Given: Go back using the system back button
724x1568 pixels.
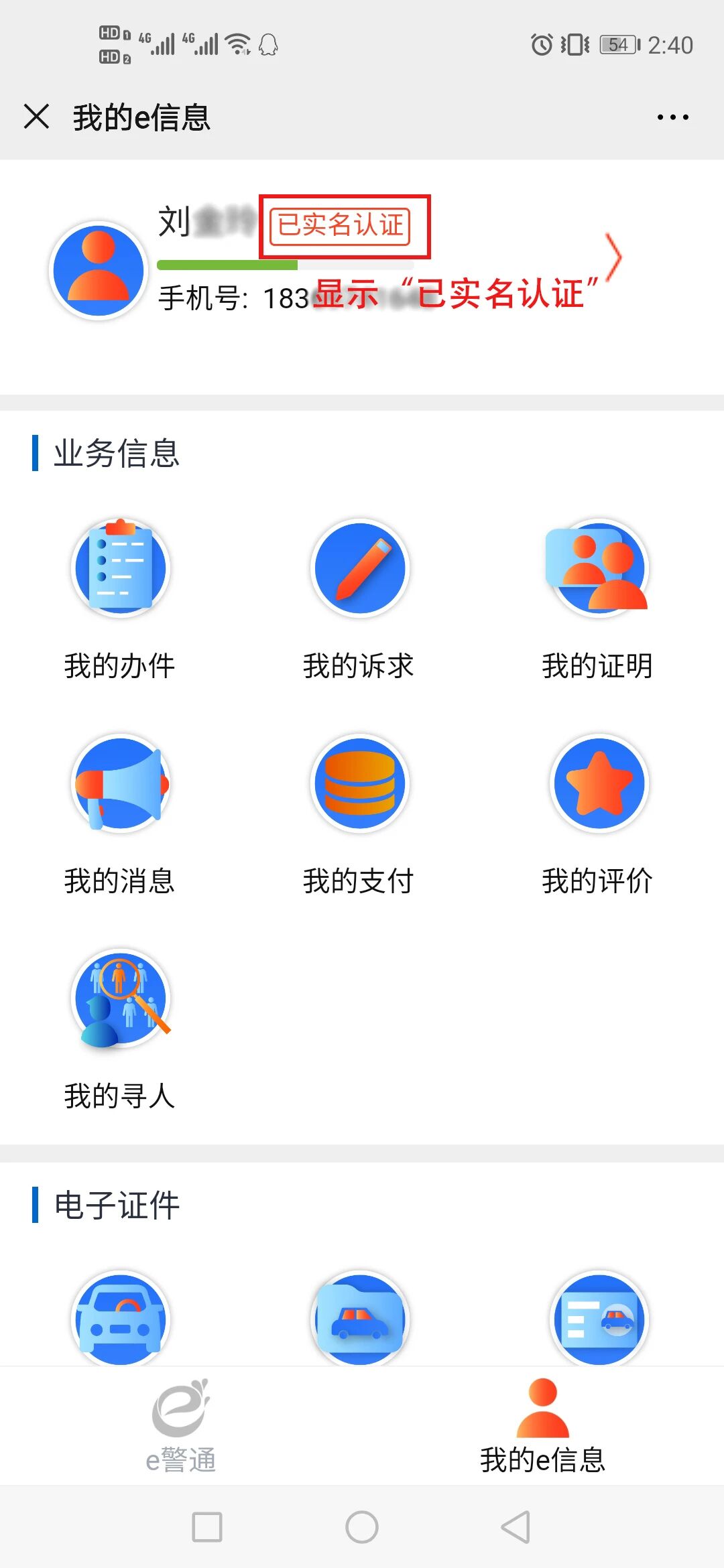Looking at the screenshot, I should pyautogui.click(x=516, y=1527).
